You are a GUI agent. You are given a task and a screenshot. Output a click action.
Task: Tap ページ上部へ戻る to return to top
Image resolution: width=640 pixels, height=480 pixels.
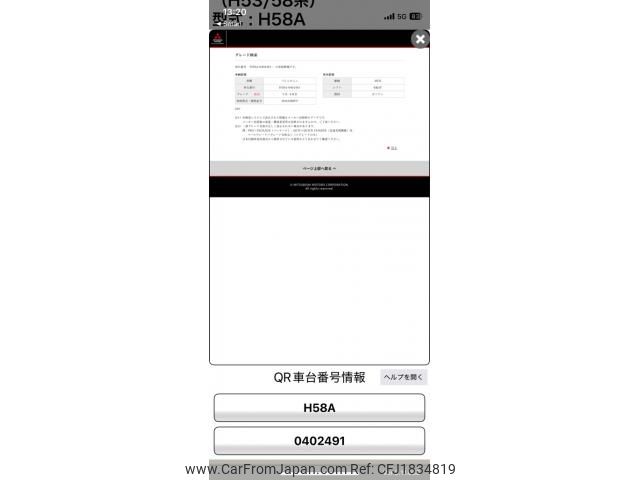coord(319,169)
